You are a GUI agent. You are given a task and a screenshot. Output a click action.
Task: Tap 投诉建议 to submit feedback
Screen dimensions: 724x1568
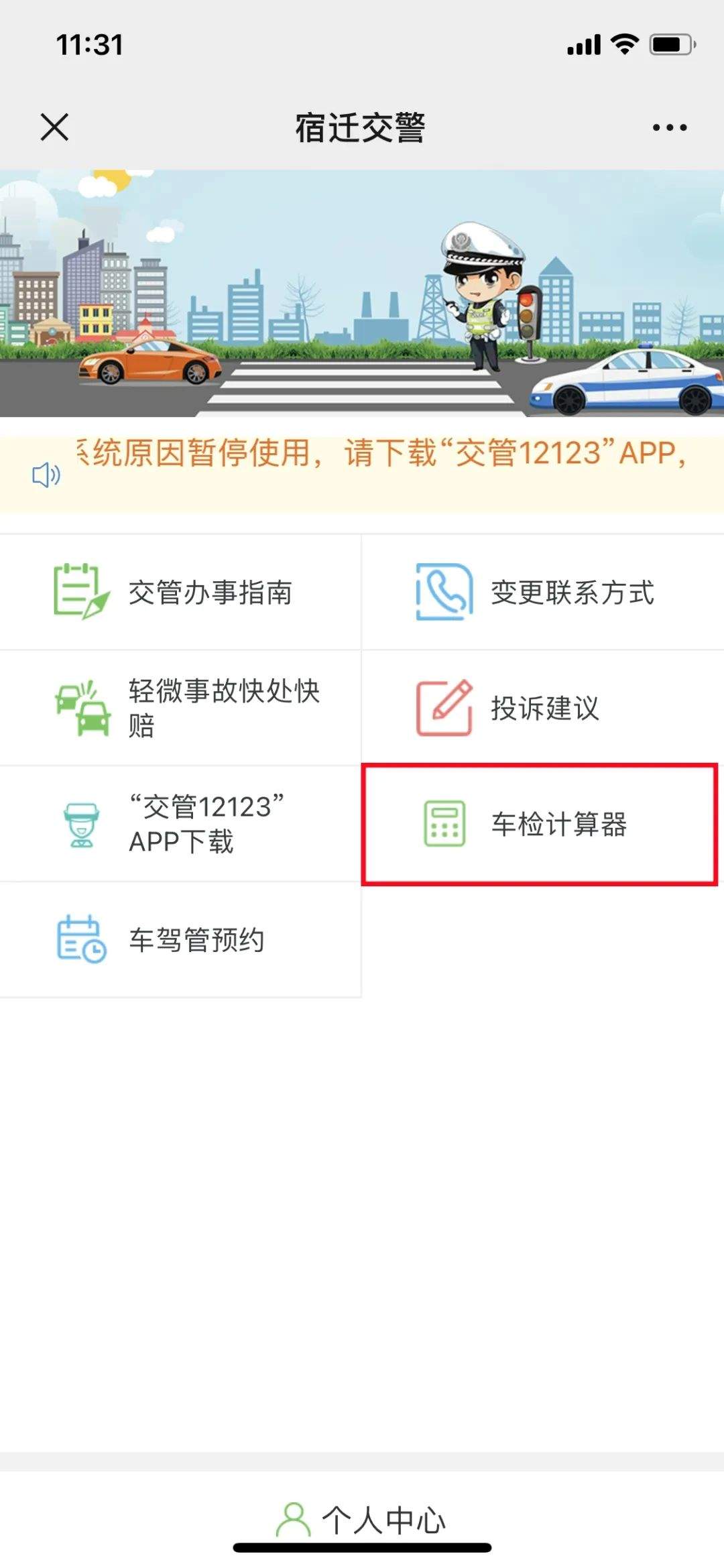542,708
